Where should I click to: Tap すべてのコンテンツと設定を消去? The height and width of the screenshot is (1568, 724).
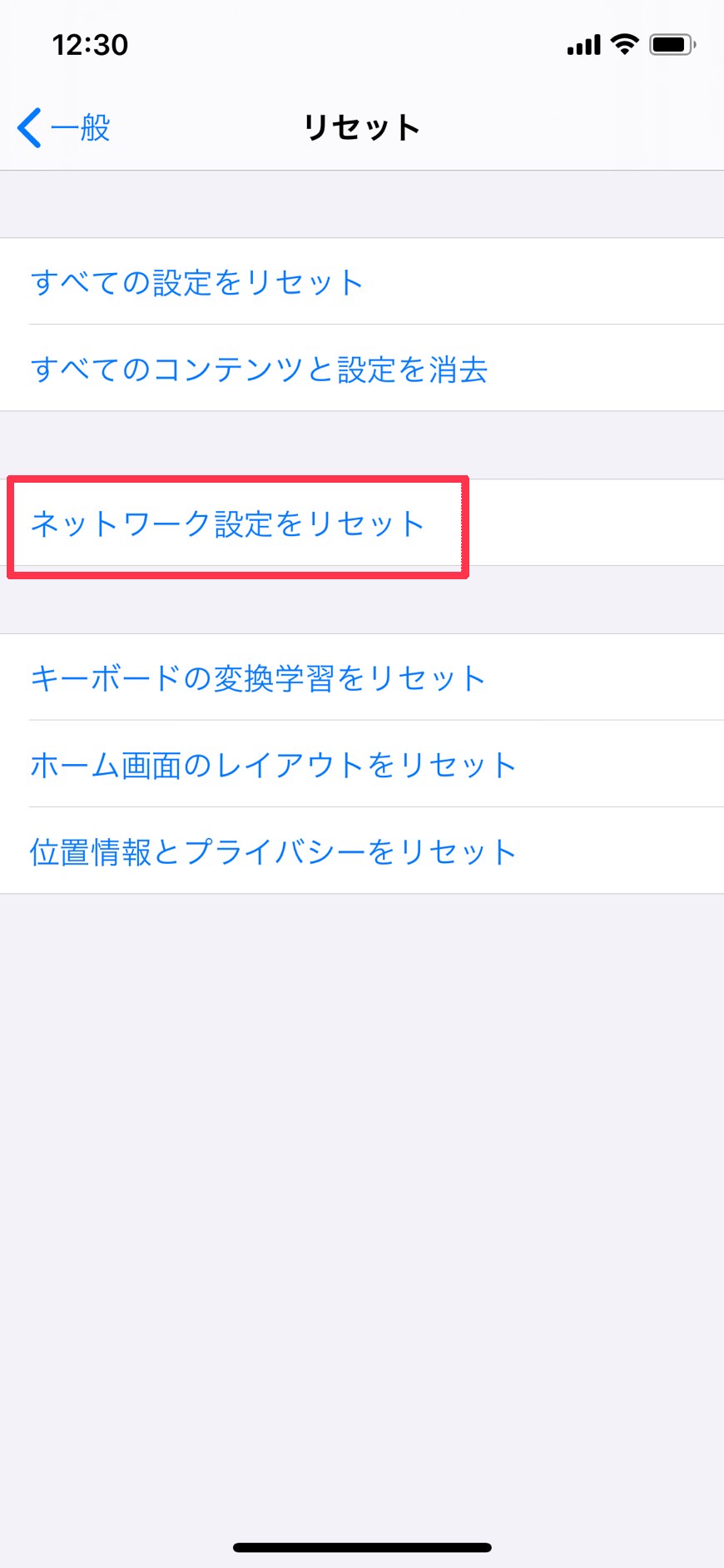[258, 369]
